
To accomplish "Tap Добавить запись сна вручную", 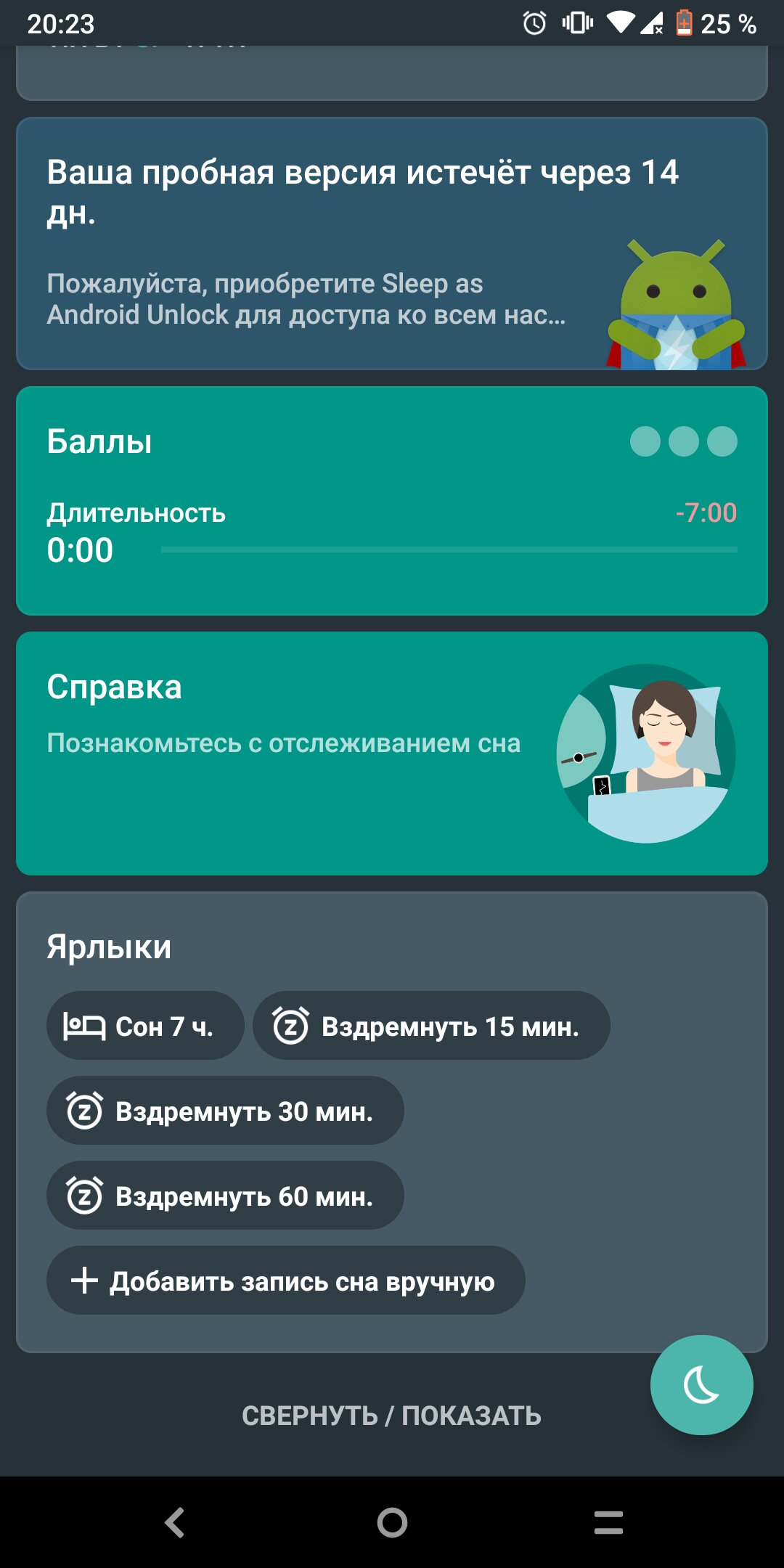I will pos(286,1281).
